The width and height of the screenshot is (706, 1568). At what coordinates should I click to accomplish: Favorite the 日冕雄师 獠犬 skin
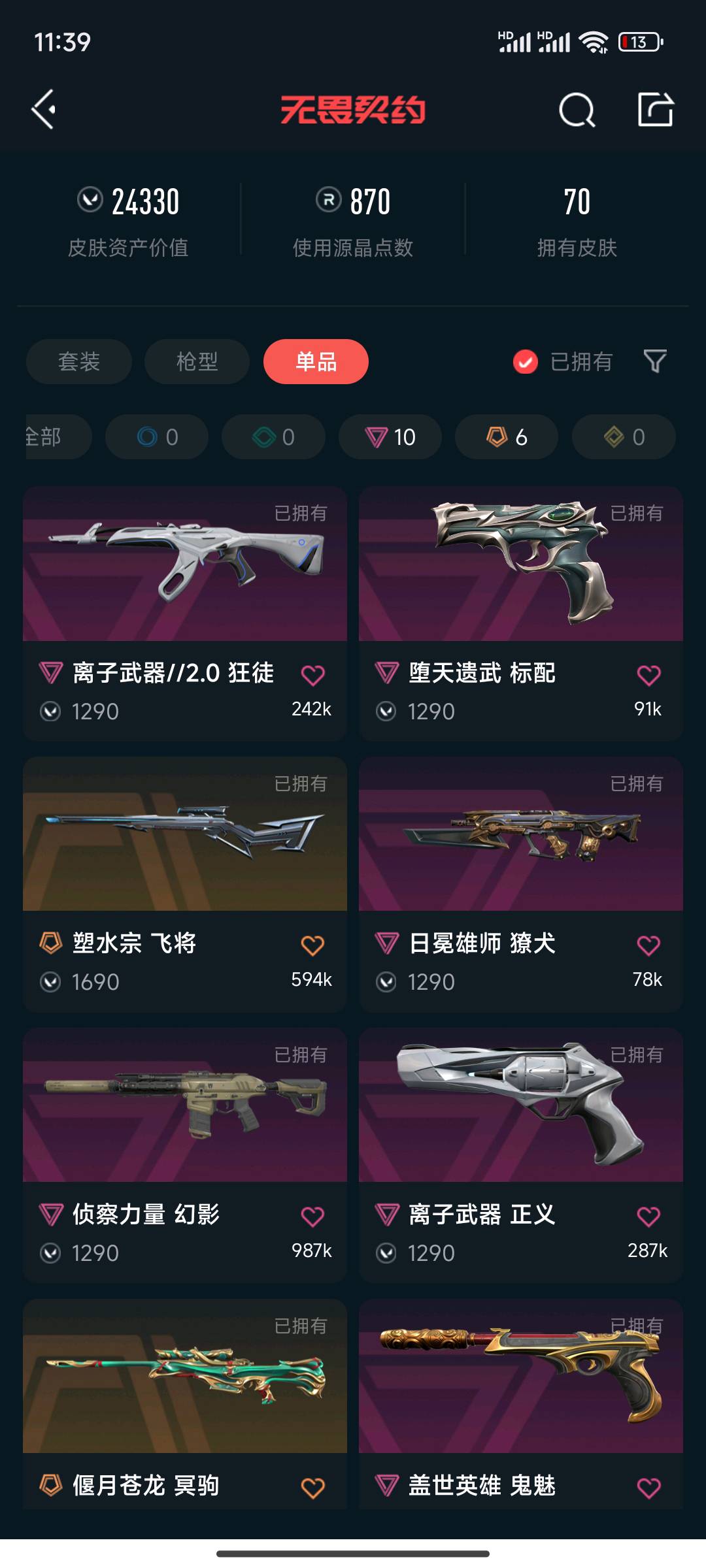point(648,945)
